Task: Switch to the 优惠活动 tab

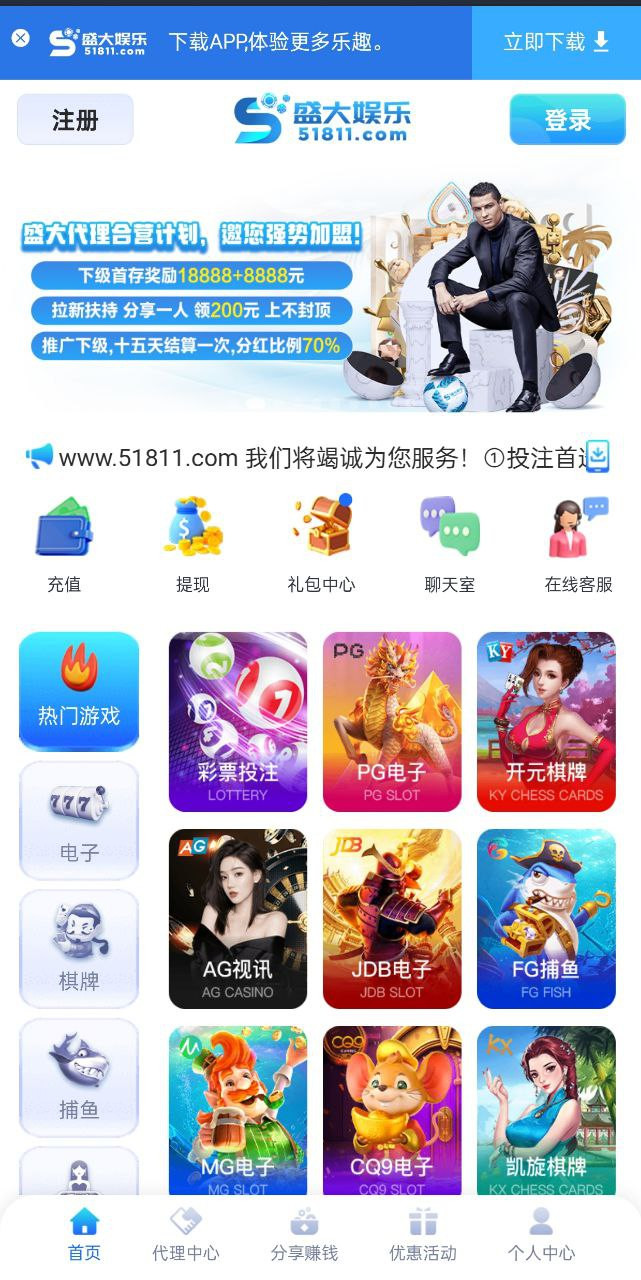Action: [423, 1235]
